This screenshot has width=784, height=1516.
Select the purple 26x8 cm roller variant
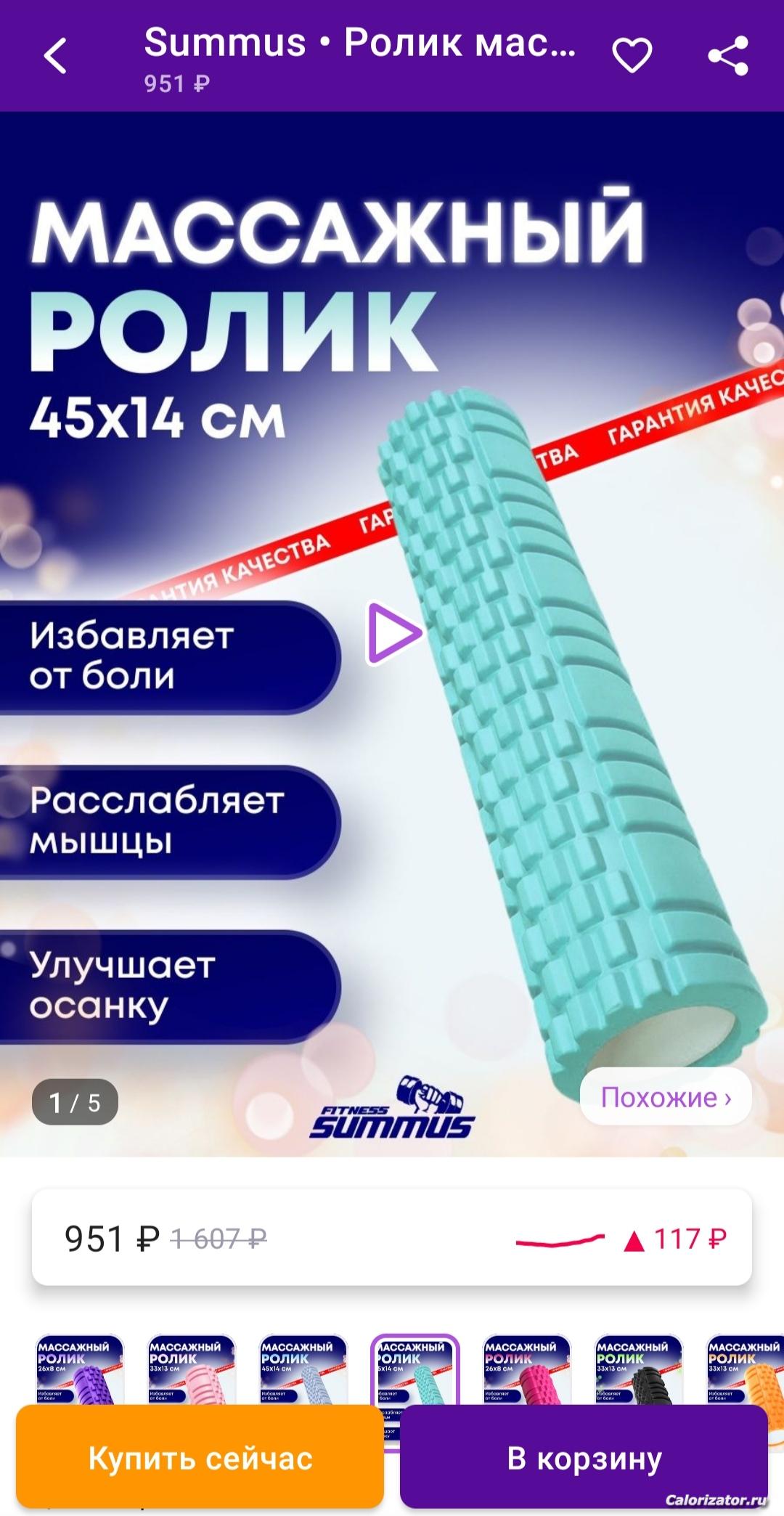pos(80,1371)
